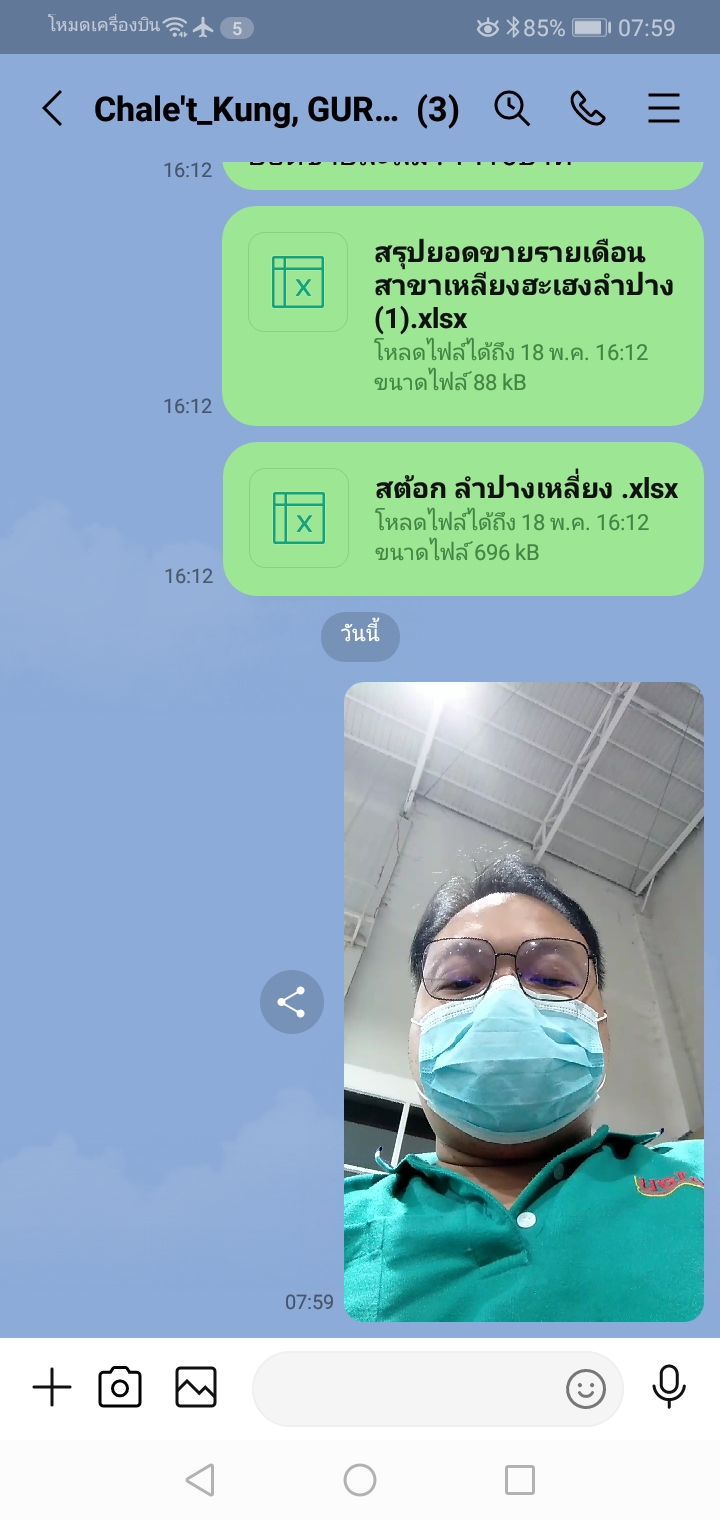Open the chat menu
The image size is (720, 1520).
(x=664, y=109)
